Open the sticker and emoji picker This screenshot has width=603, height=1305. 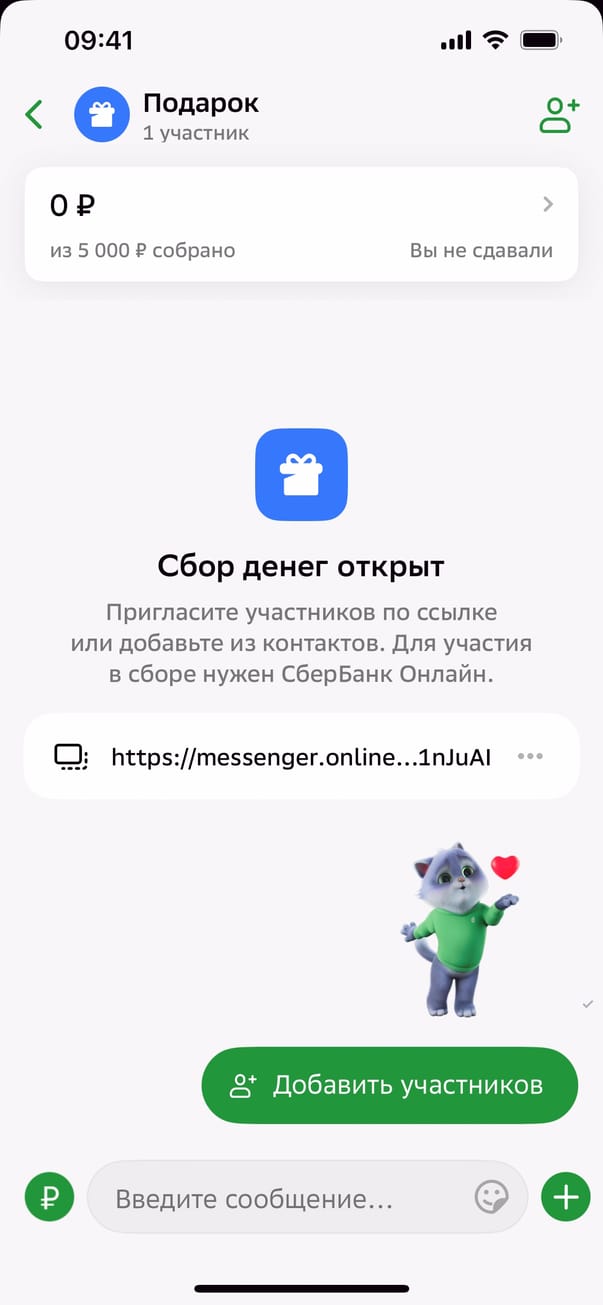click(491, 1197)
